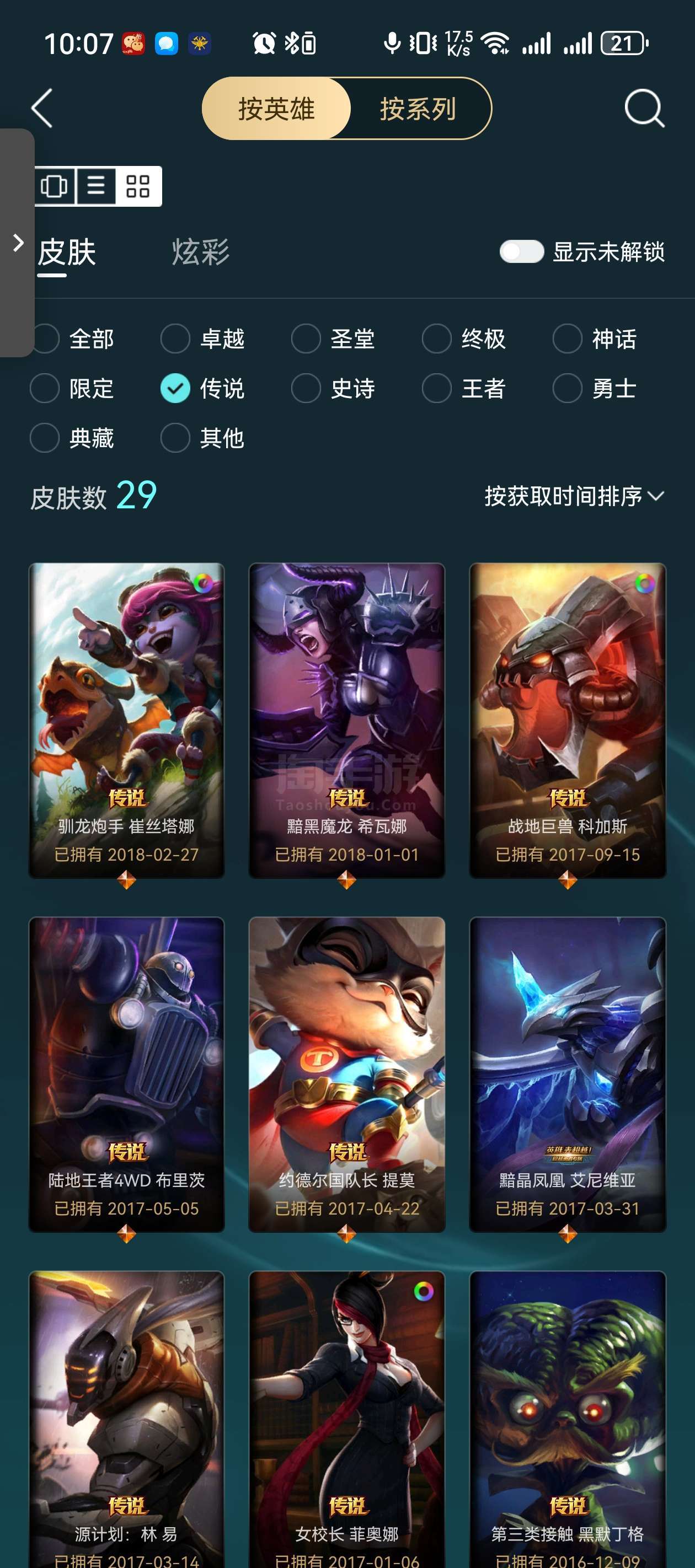Open the search magnifier icon
Image resolution: width=695 pixels, height=1568 pixels.
pos(644,109)
